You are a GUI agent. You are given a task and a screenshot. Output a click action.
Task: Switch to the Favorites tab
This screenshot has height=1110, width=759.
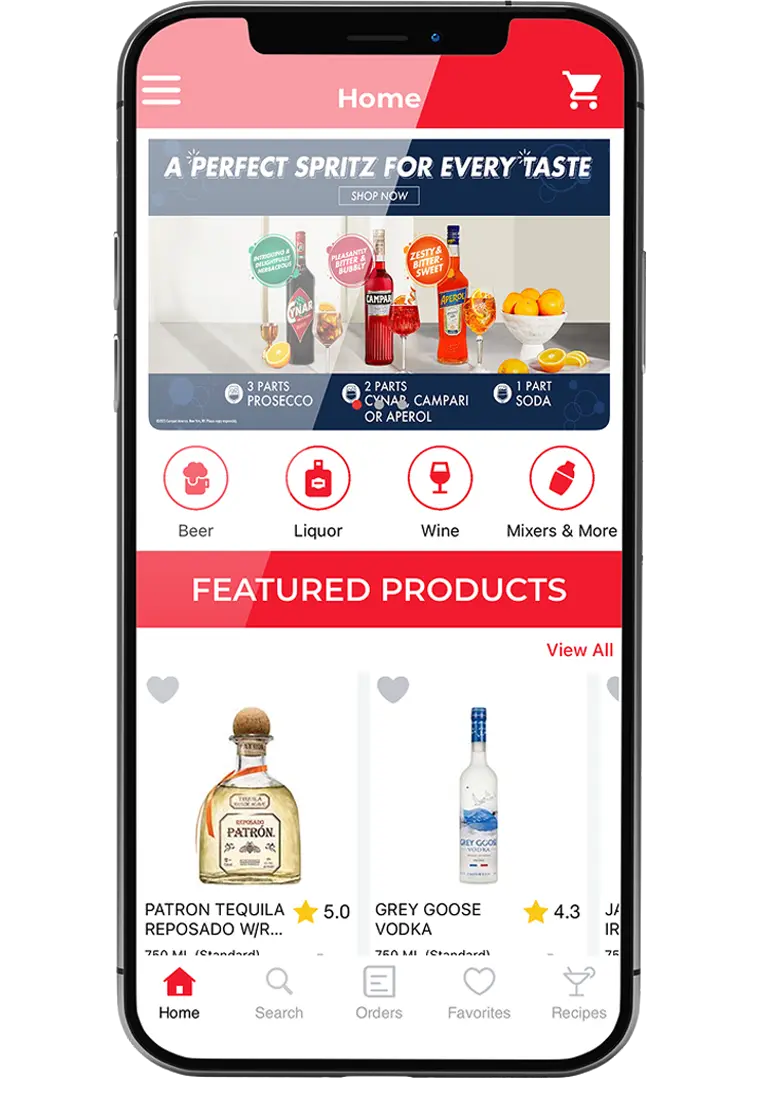[479, 993]
